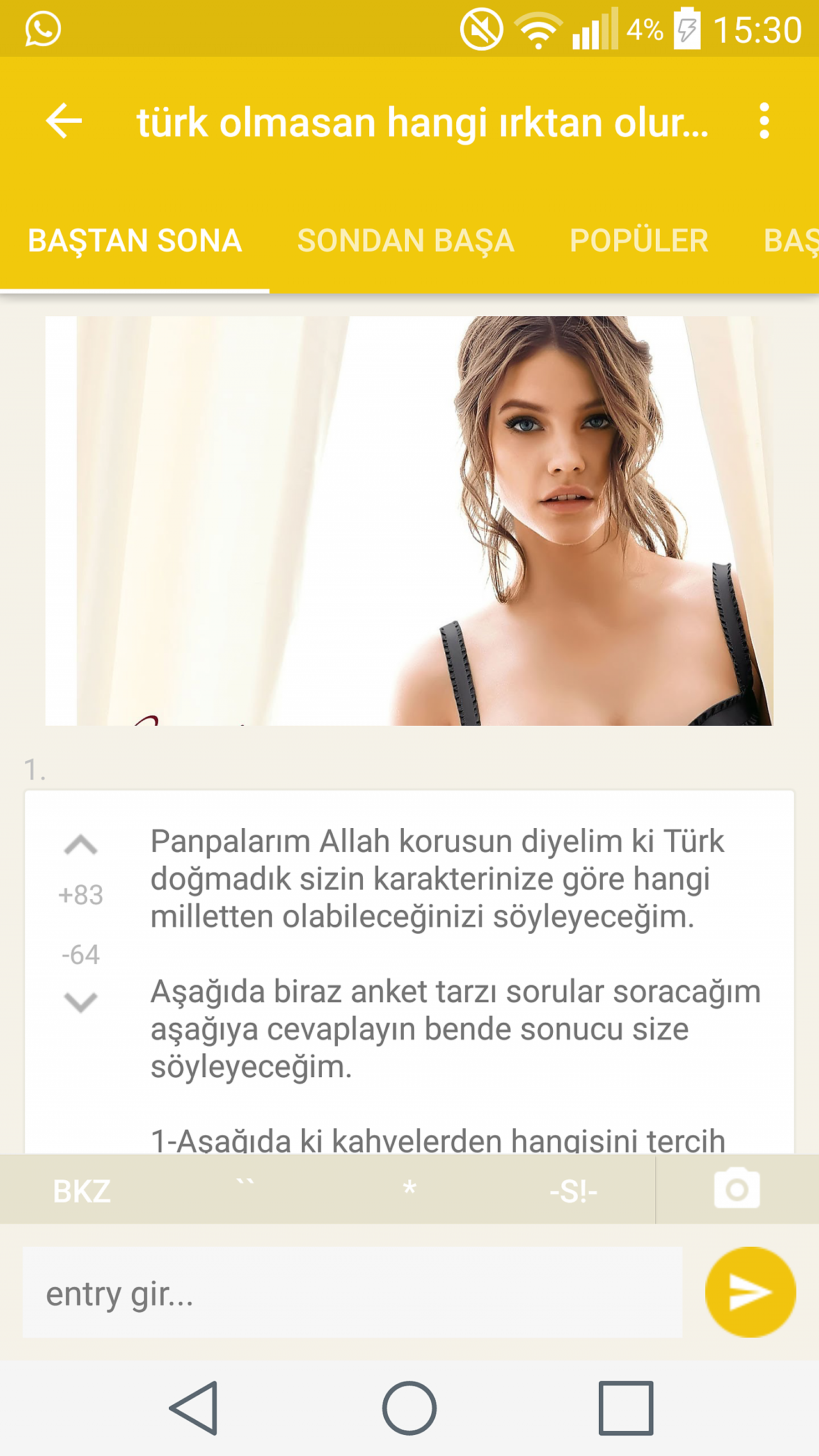Screen dimensions: 819x1456
Task: Open the image above the first entry
Action: (409, 520)
